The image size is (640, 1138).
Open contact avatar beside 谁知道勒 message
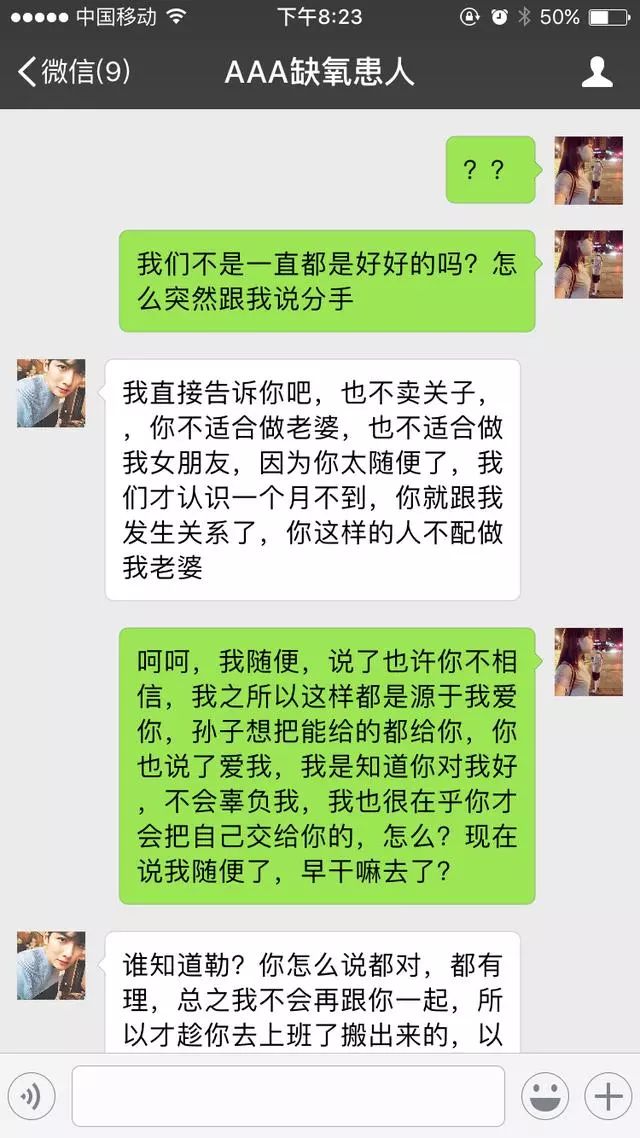click(51, 965)
